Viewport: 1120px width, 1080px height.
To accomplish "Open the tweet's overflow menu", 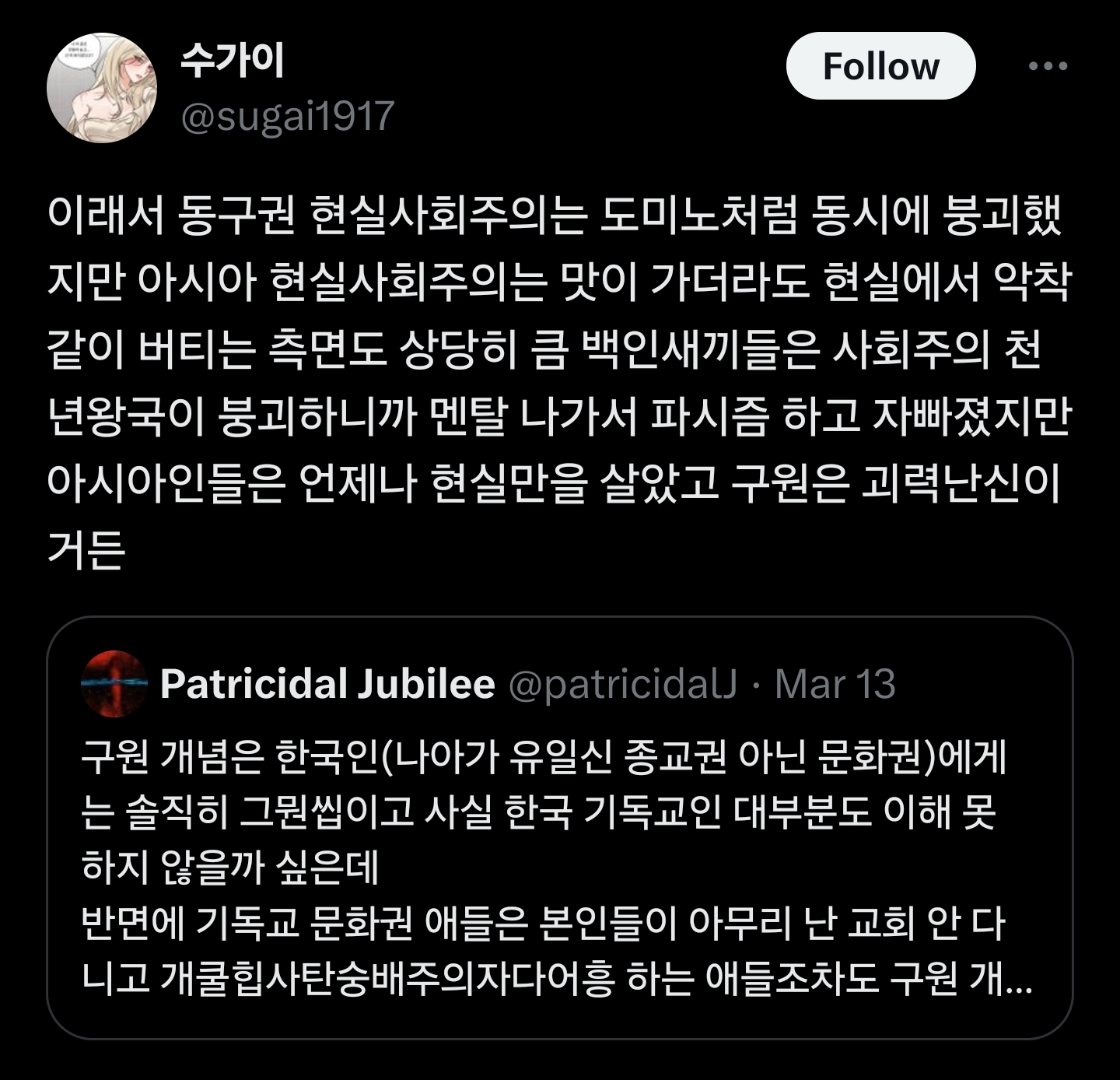I will coord(1048,66).
